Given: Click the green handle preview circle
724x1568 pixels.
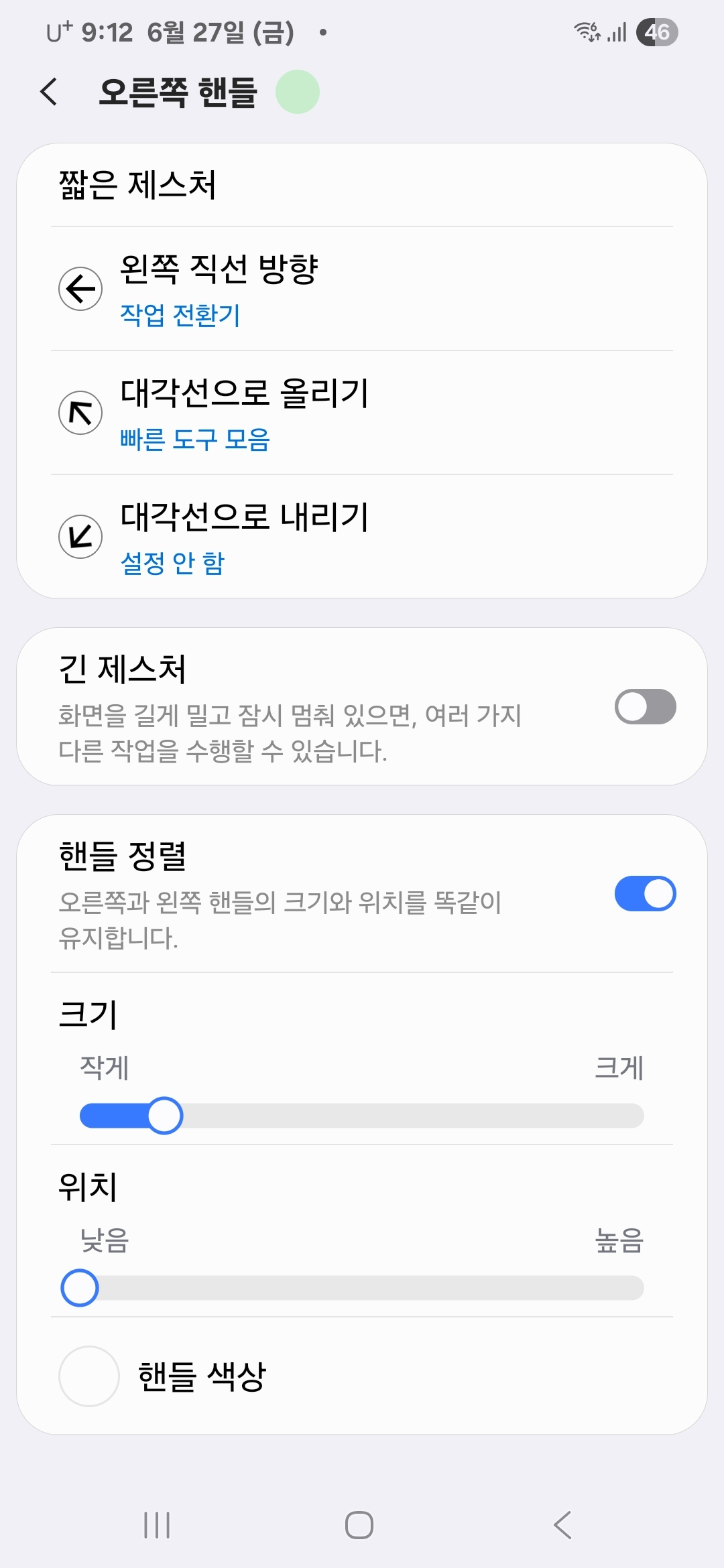Looking at the screenshot, I should (x=297, y=91).
